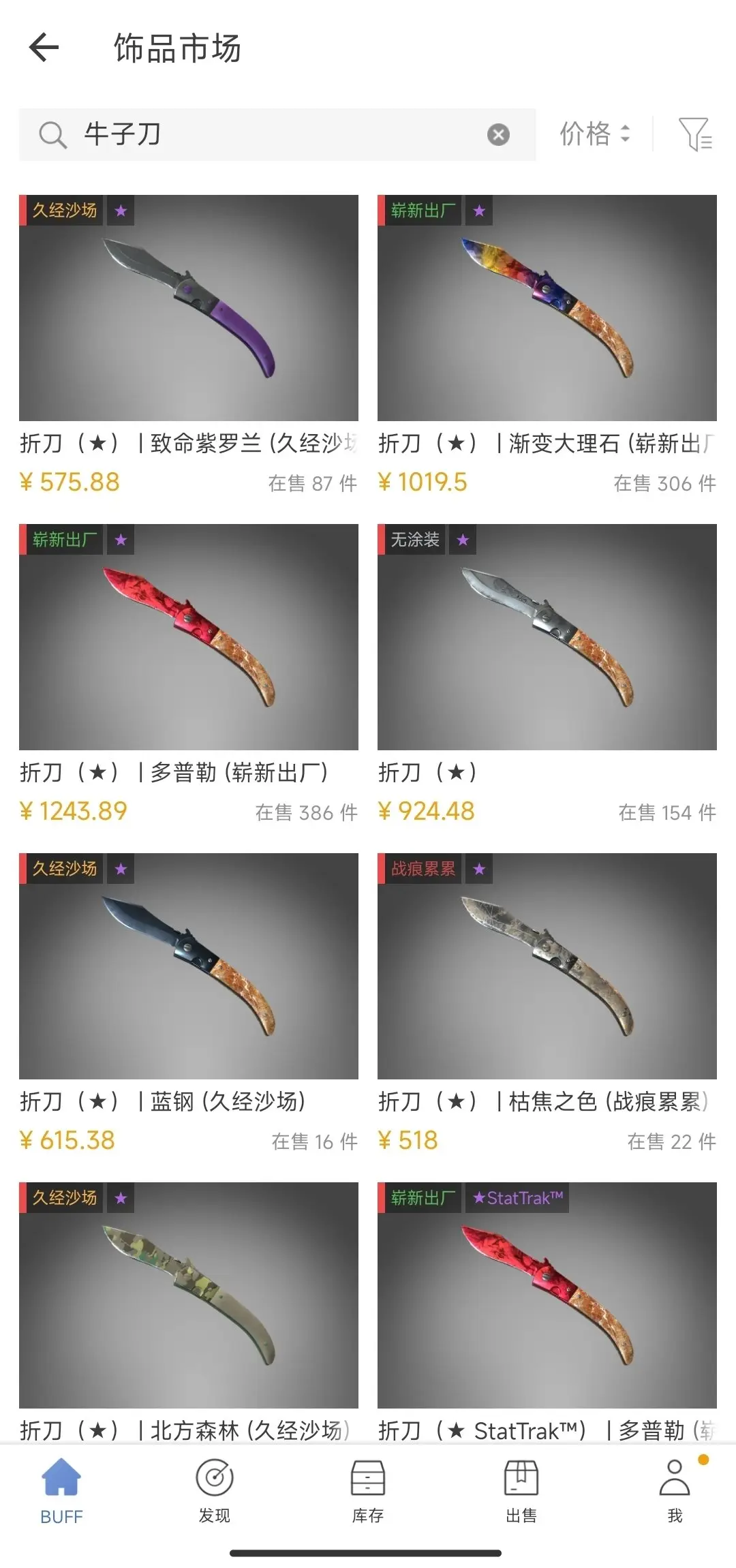Go back using the top-left arrow
This screenshot has height=1568, width=736.
(x=44, y=48)
